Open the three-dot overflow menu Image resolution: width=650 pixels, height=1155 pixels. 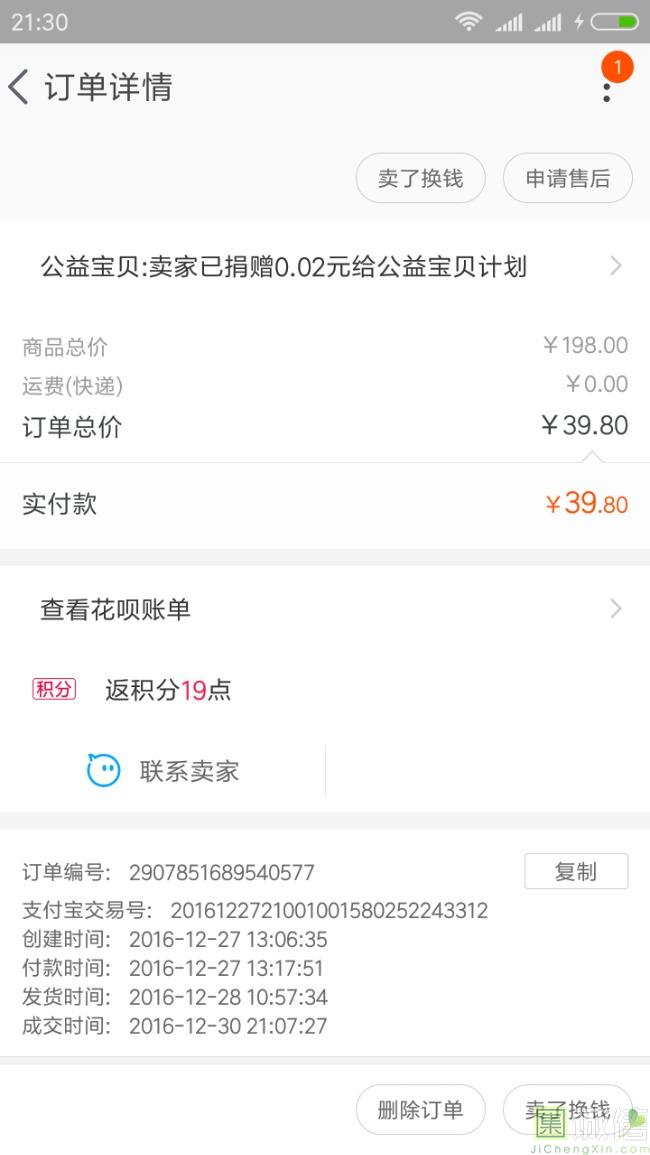pos(607,91)
